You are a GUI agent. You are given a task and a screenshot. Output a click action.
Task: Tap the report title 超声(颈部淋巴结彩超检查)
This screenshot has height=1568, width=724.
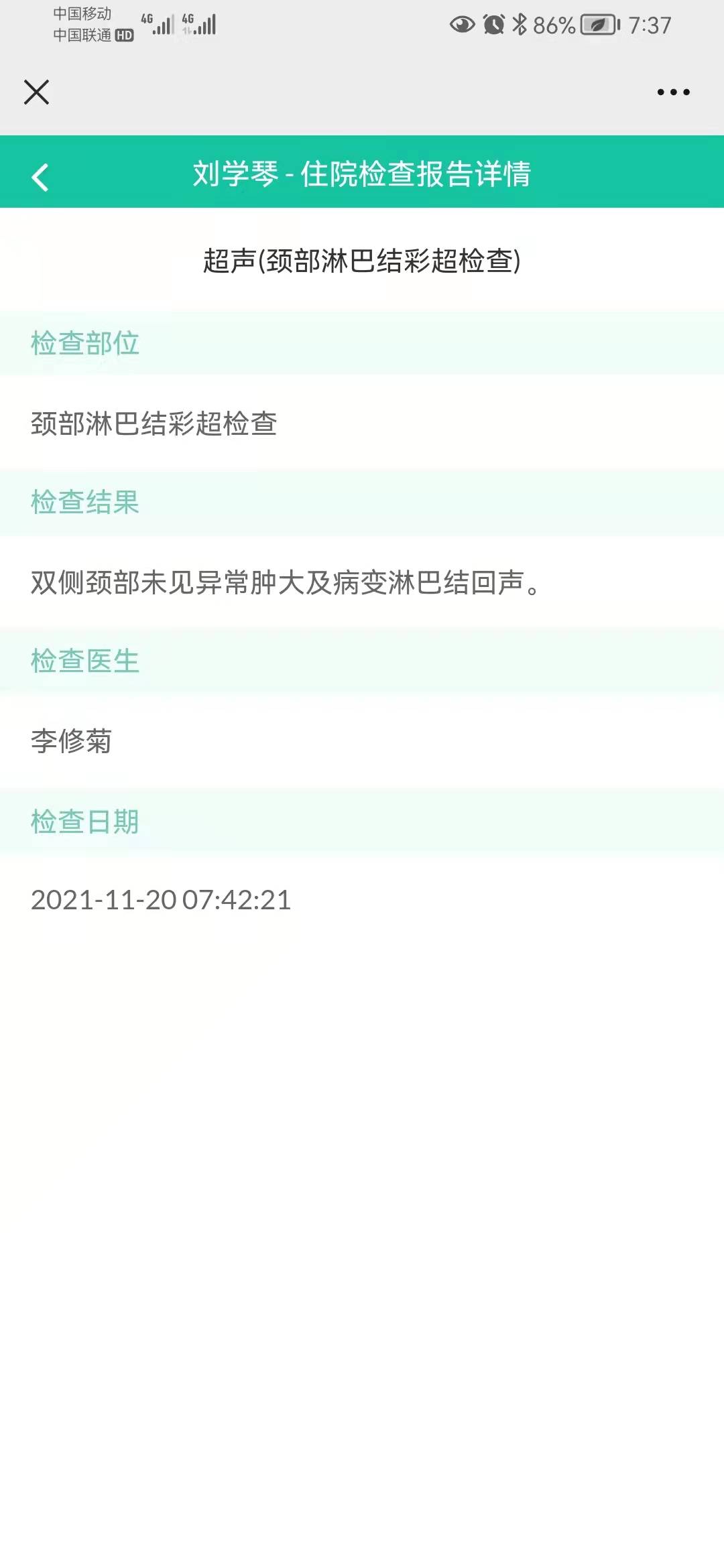362,261
